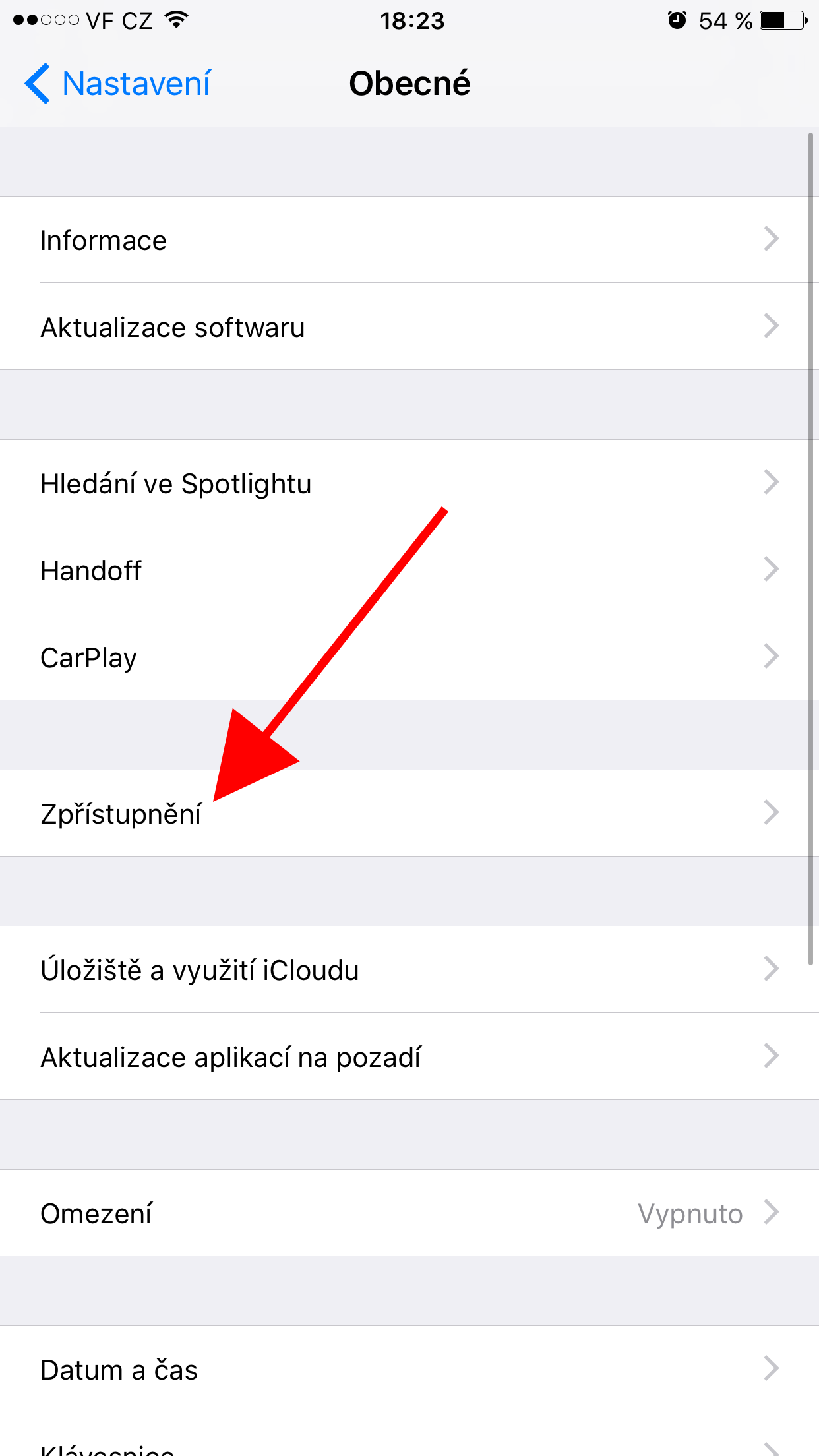Open Datum a čas settings
This screenshot has height=1456, width=819.
pos(409,1370)
